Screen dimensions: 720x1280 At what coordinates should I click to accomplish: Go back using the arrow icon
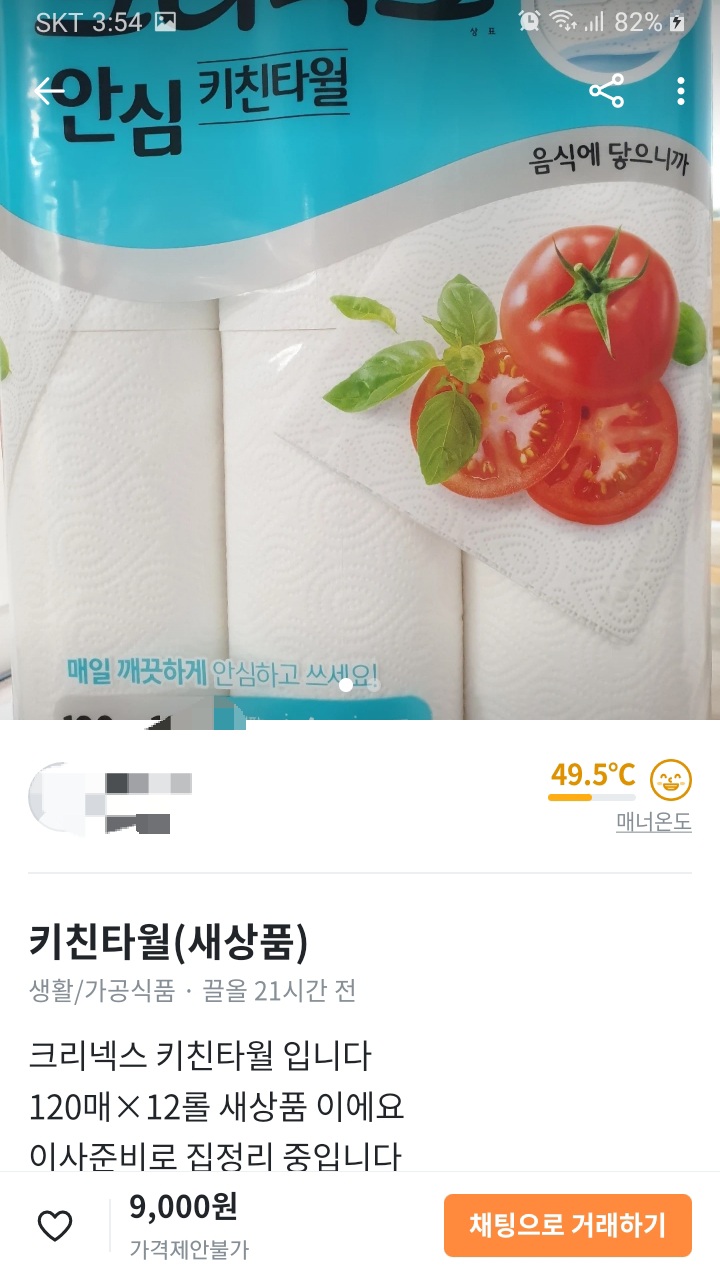(x=49, y=91)
